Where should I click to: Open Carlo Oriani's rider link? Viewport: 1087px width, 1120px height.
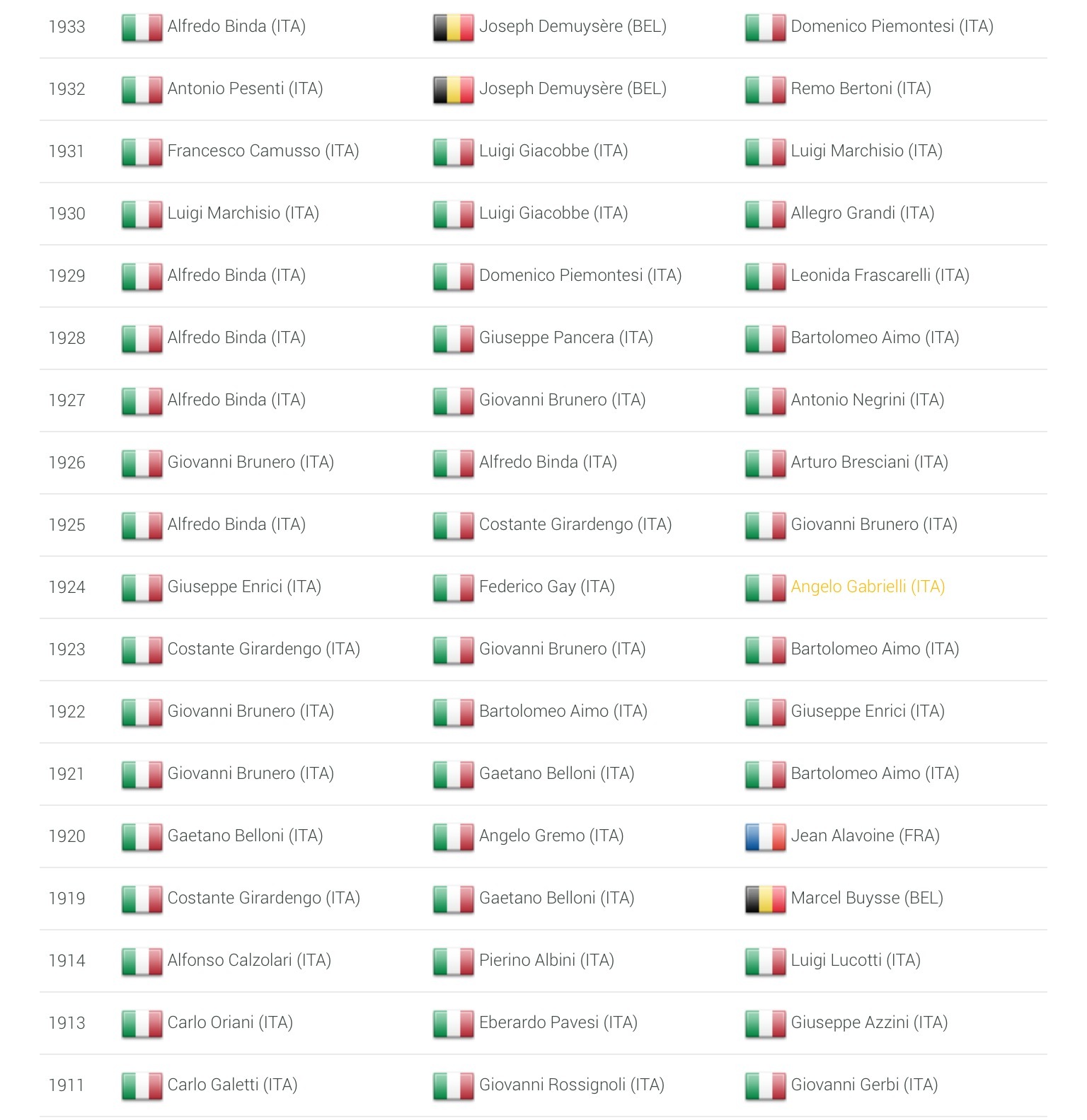pyautogui.click(x=230, y=1022)
